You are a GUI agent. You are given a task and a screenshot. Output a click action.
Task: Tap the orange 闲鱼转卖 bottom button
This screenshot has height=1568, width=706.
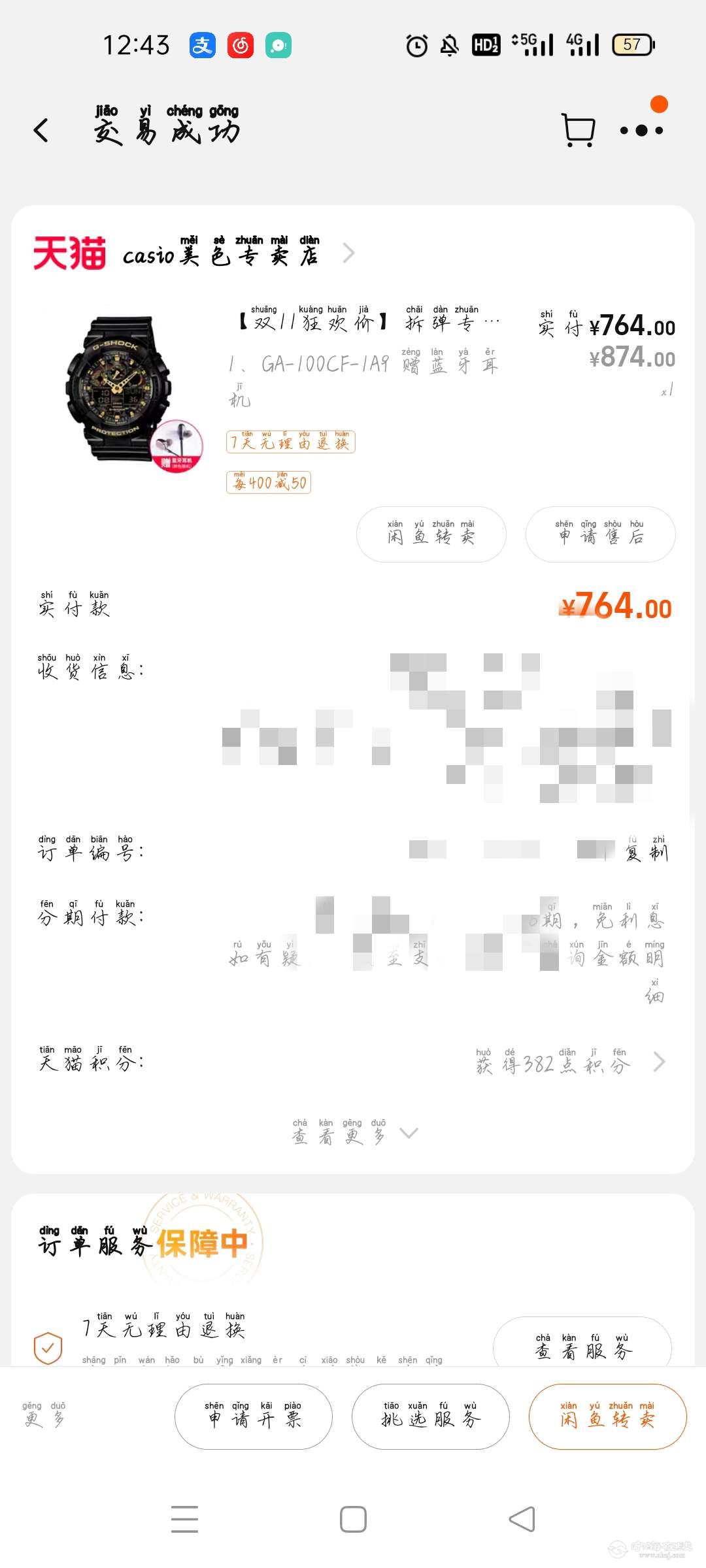607,1416
